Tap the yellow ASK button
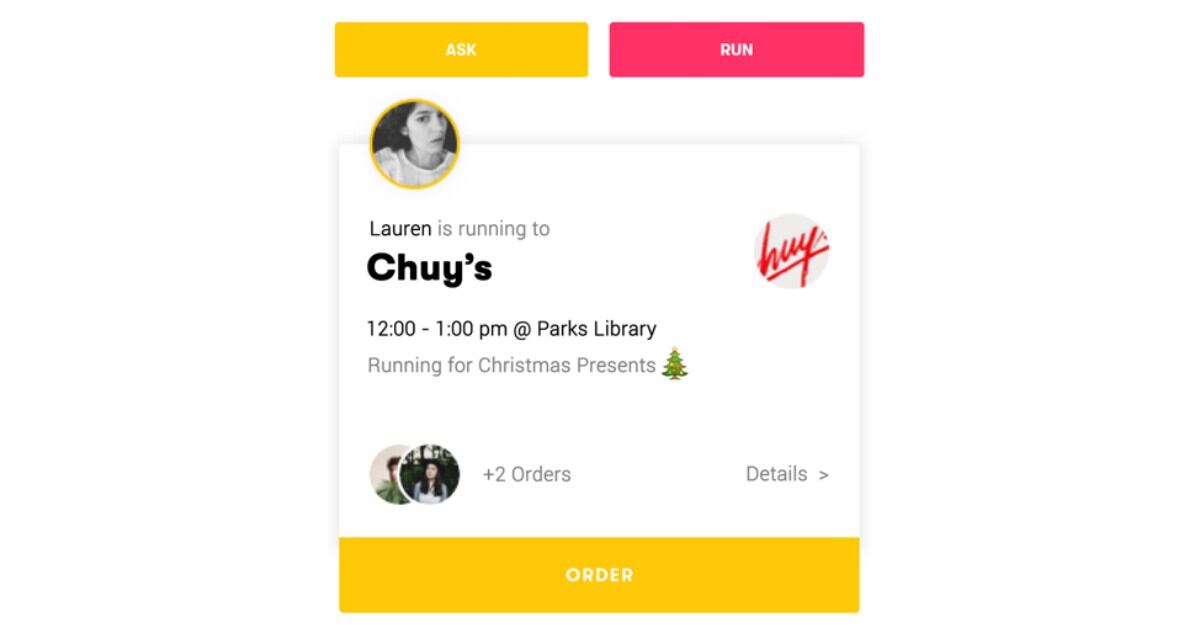 click(x=461, y=50)
